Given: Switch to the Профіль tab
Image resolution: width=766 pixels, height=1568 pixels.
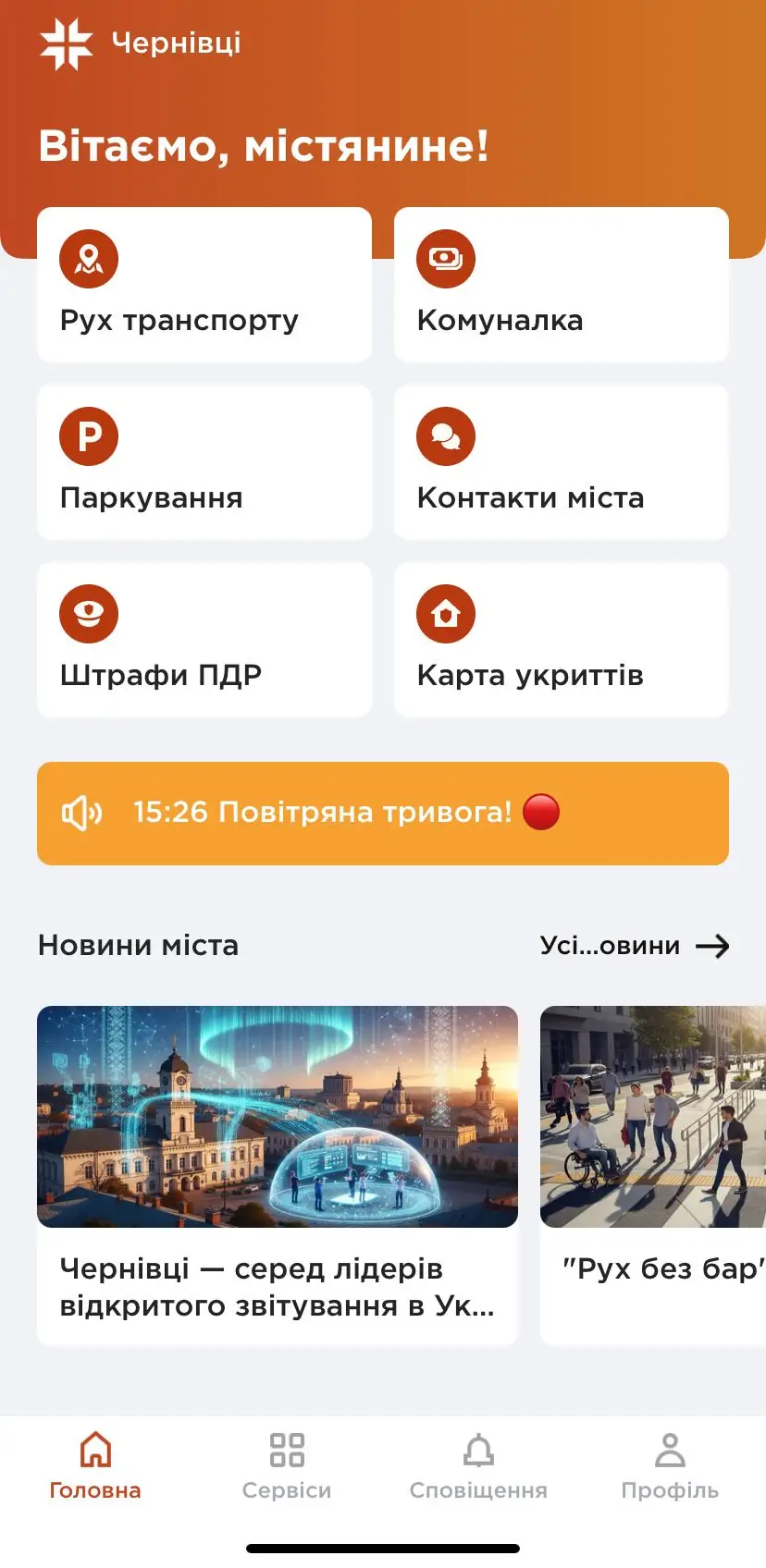Looking at the screenshot, I should click(669, 1465).
